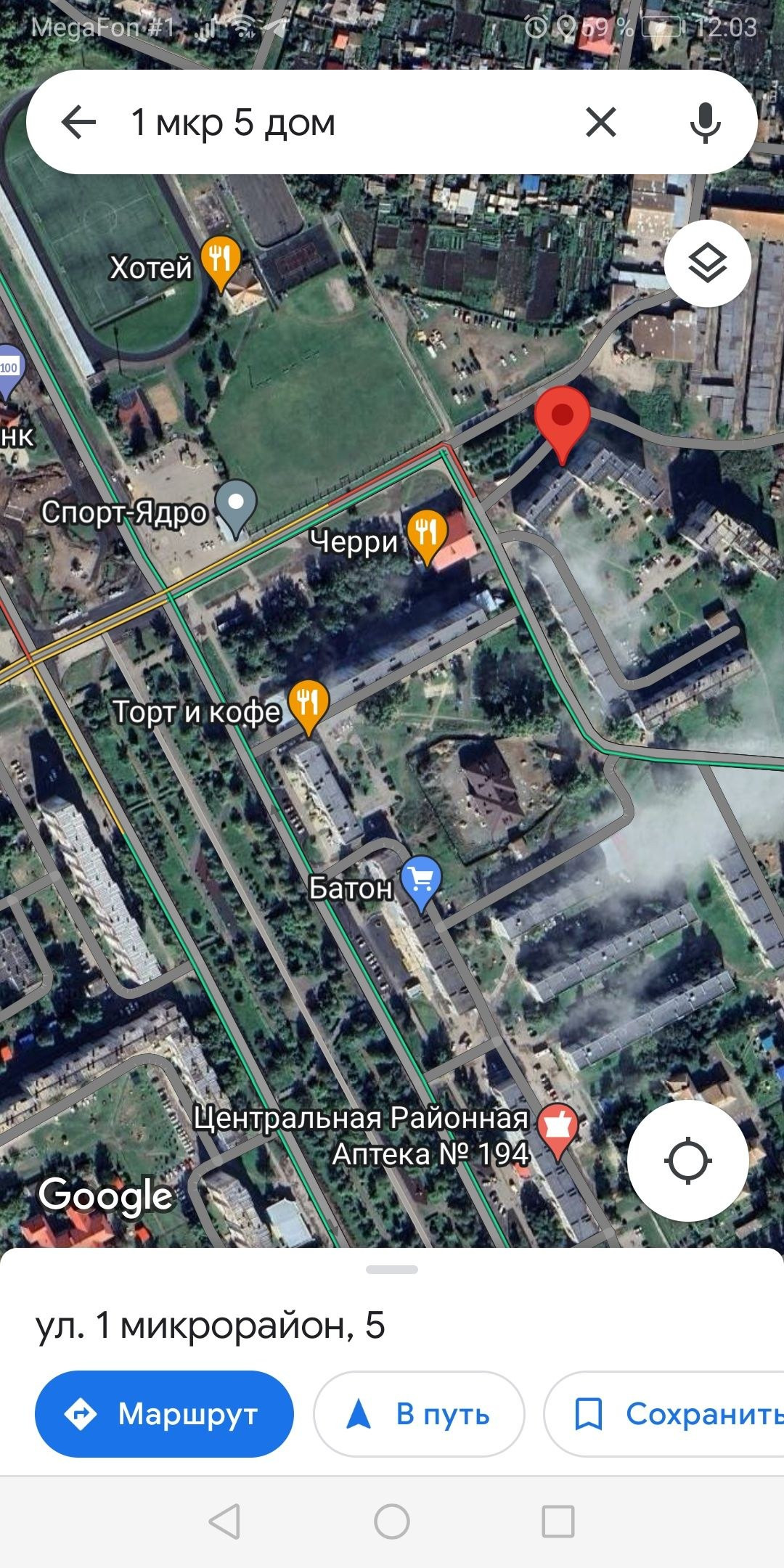Go back from the search results
The image size is (784, 1568).
pos(79,122)
